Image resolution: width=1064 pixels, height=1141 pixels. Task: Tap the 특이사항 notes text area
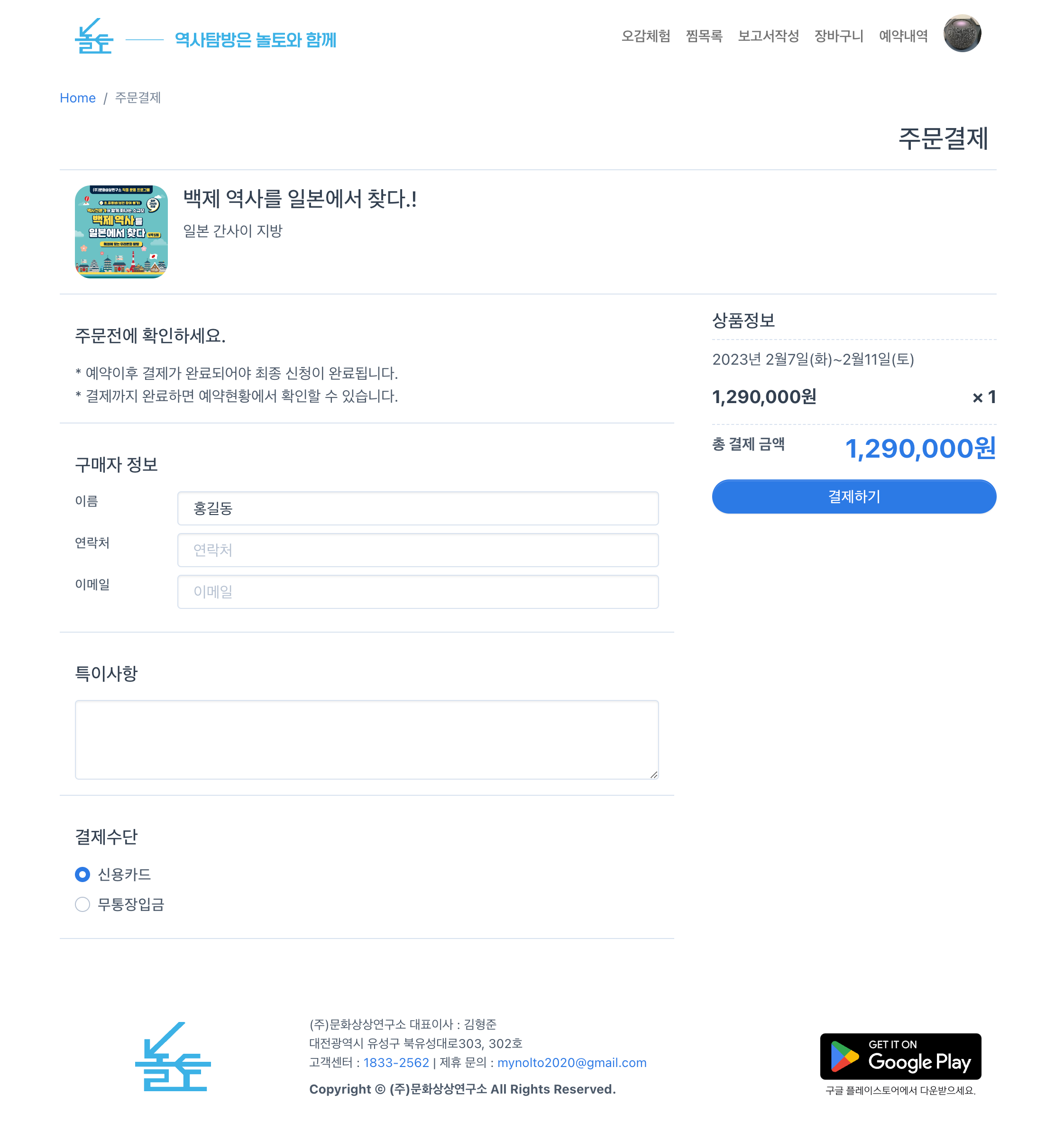pyautogui.click(x=366, y=739)
